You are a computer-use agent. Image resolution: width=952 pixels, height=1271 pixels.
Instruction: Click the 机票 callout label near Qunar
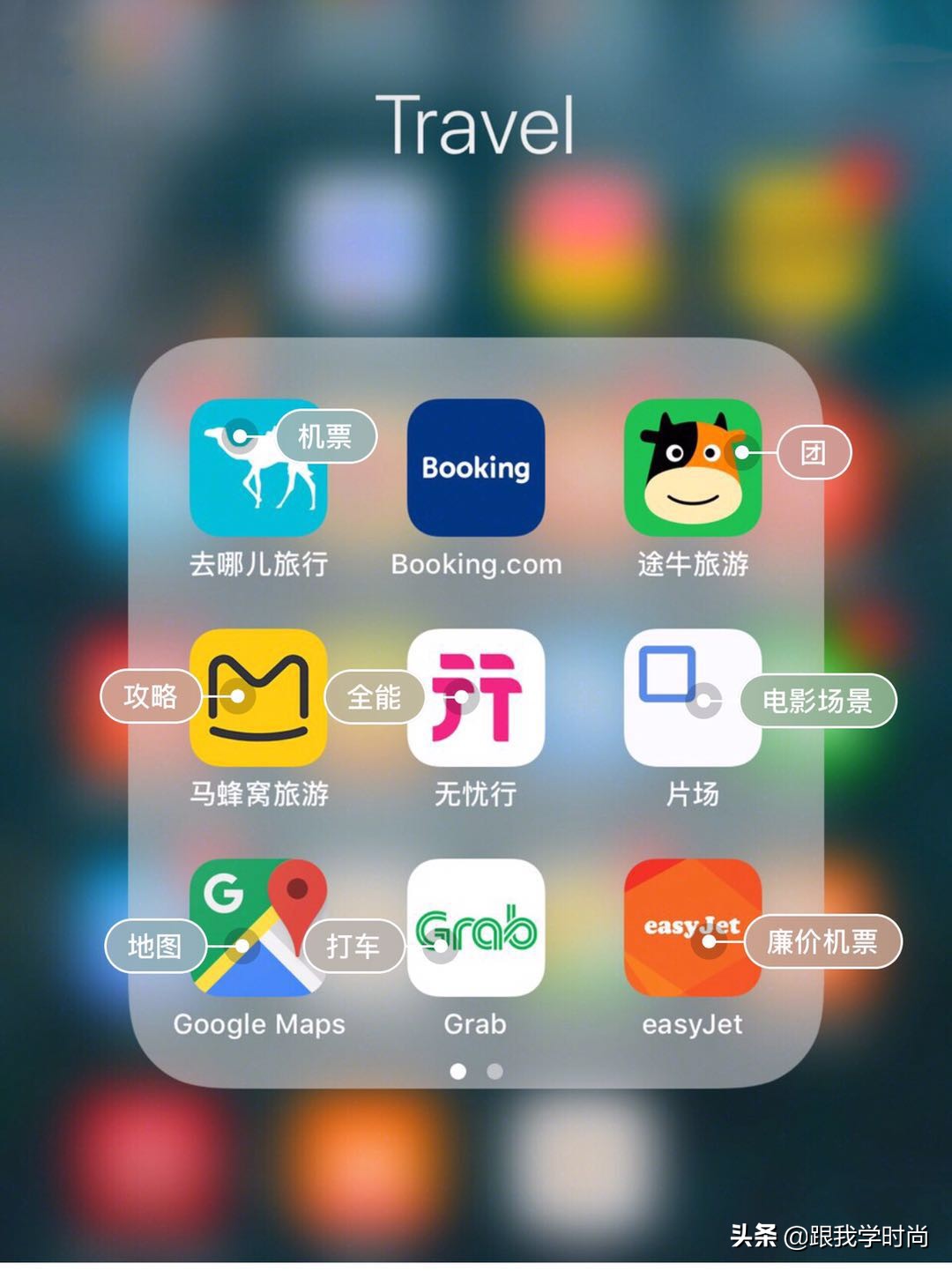(x=328, y=435)
